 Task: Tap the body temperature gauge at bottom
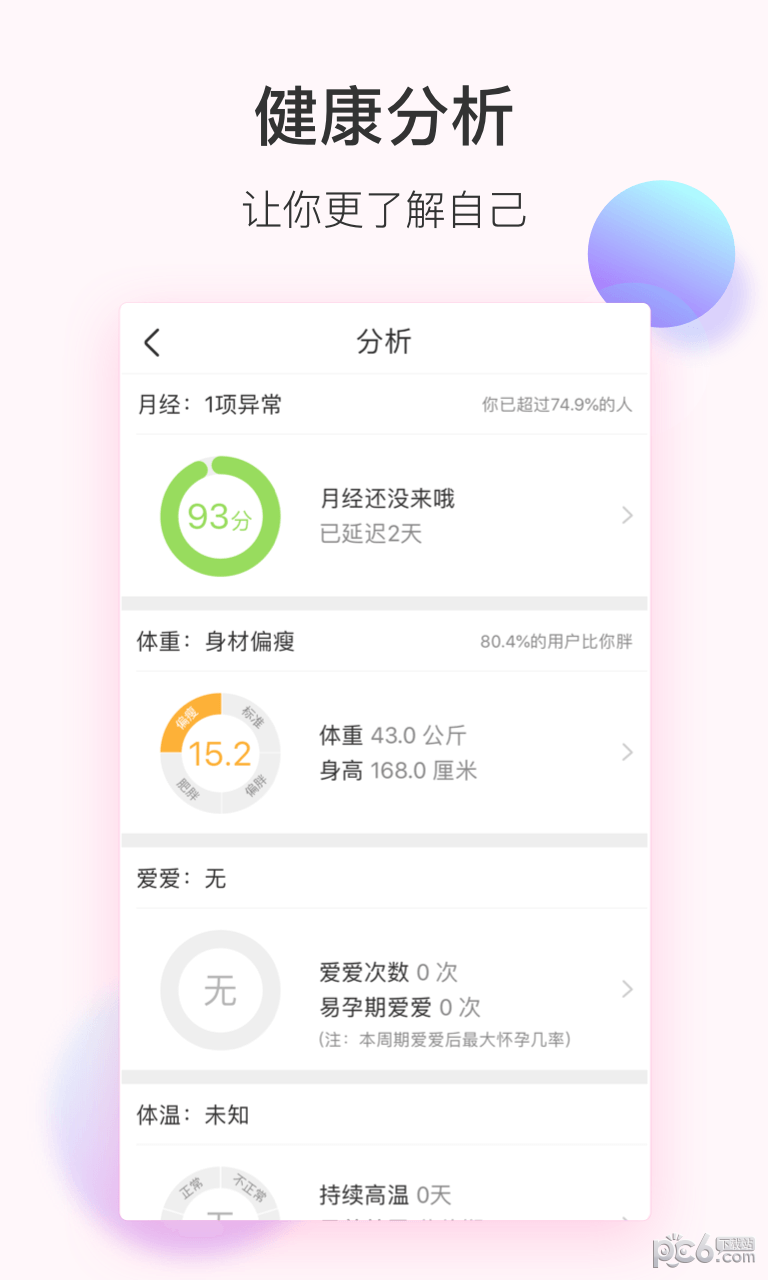(219, 1200)
